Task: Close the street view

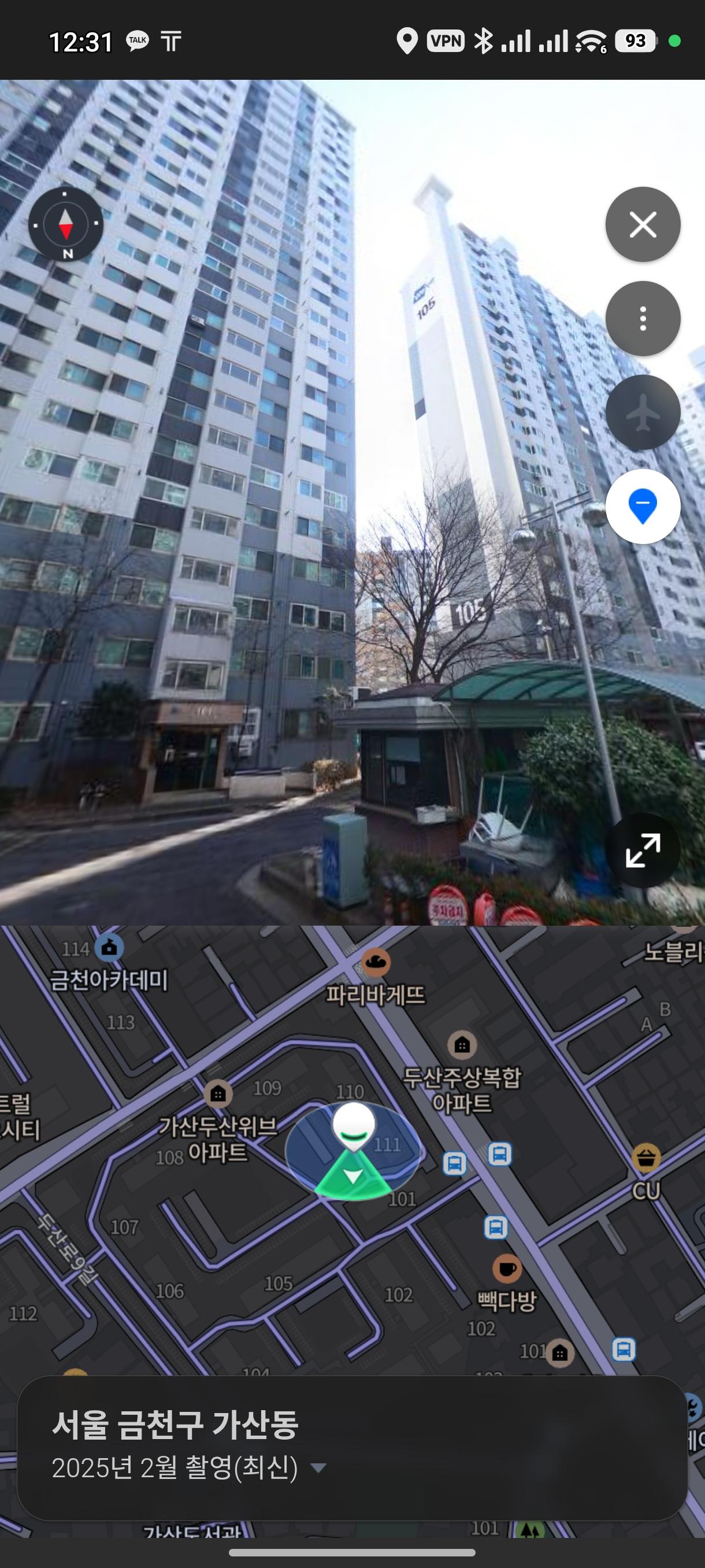Action: 643,224
